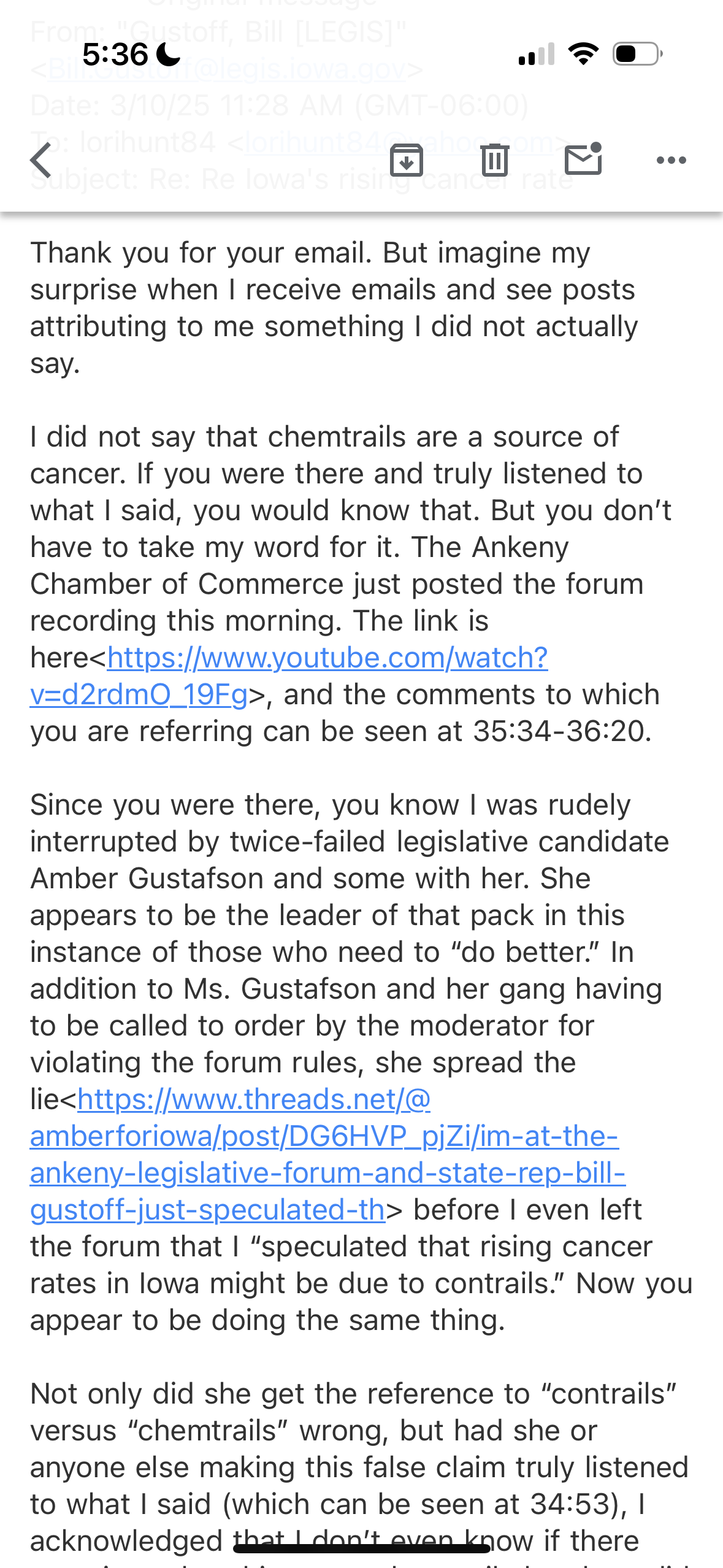723x1568 pixels.
Task: Archive this email
Action: click(x=407, y=160)
